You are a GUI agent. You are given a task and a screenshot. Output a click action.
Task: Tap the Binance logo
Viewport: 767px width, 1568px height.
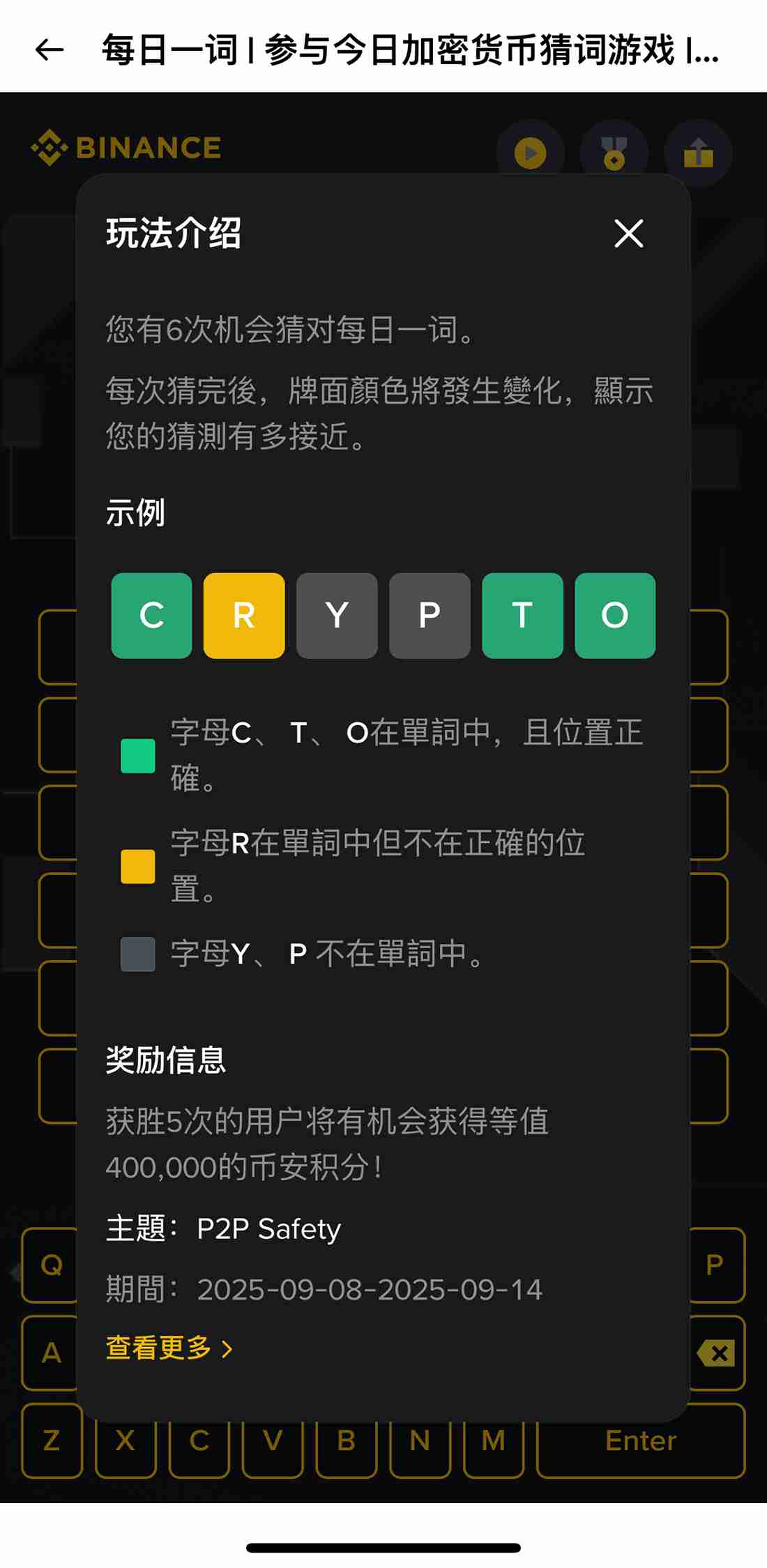tap(126, 149)
